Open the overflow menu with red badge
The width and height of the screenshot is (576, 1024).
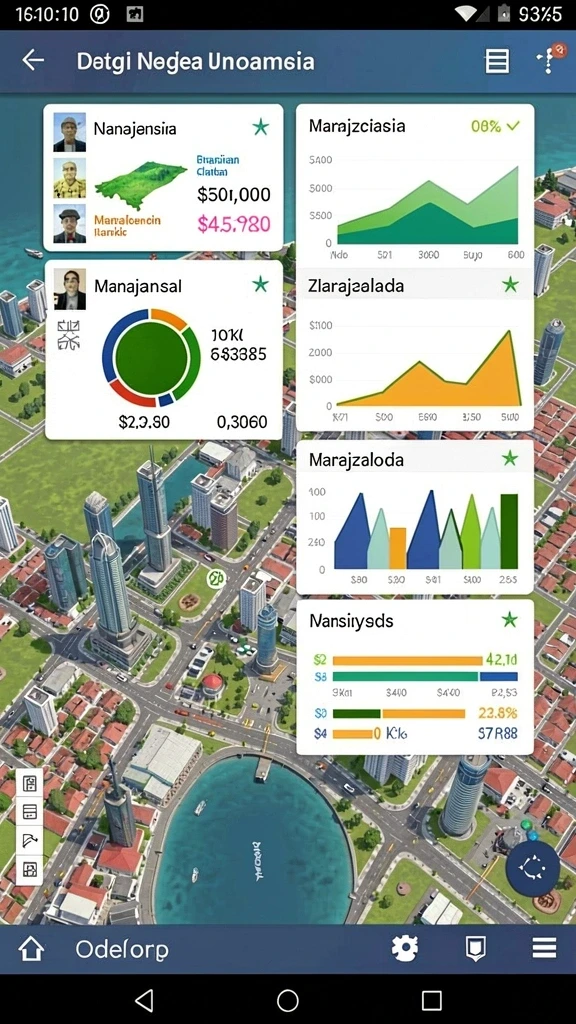[x=549, y=59]
